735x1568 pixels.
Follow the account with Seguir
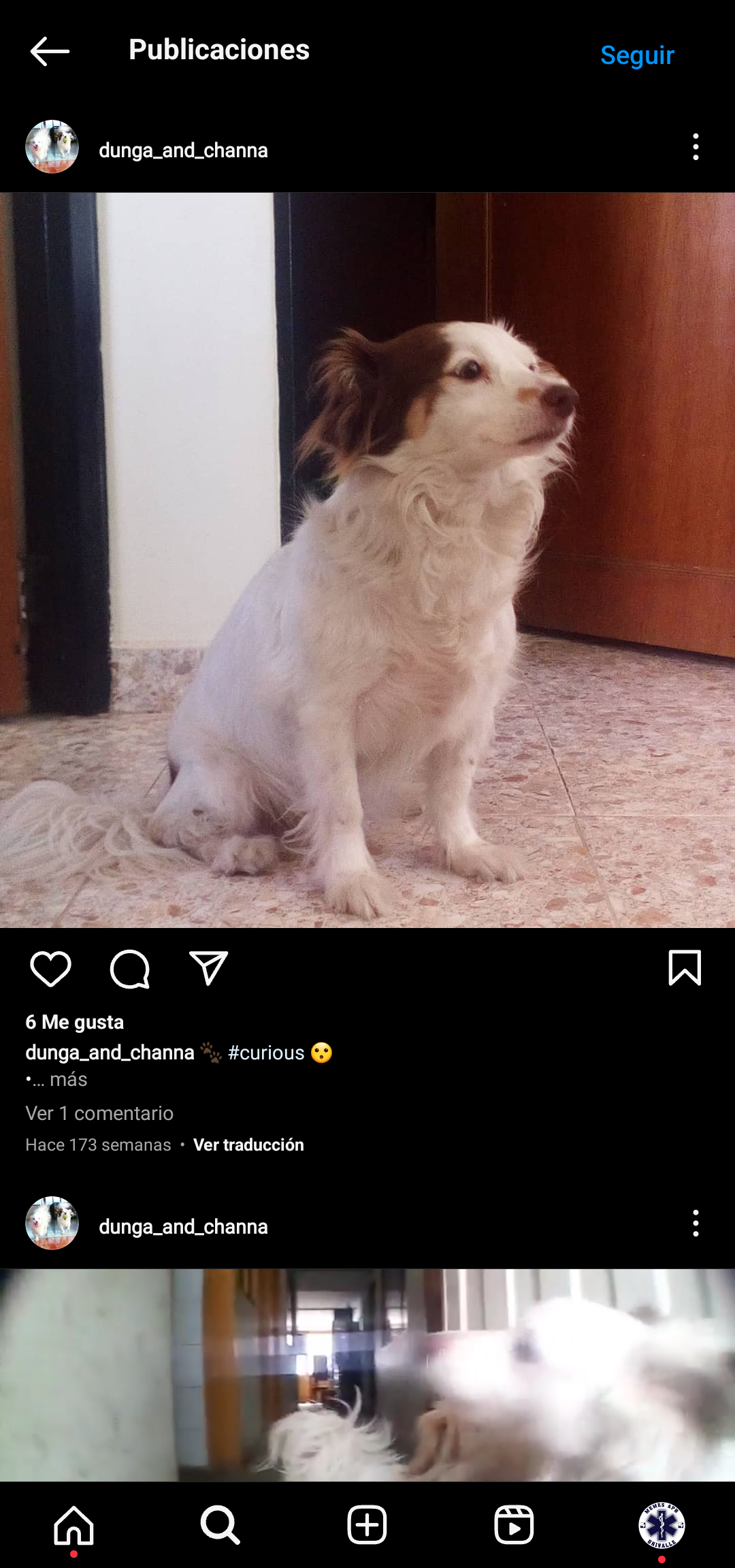click(x=636, y=55)
